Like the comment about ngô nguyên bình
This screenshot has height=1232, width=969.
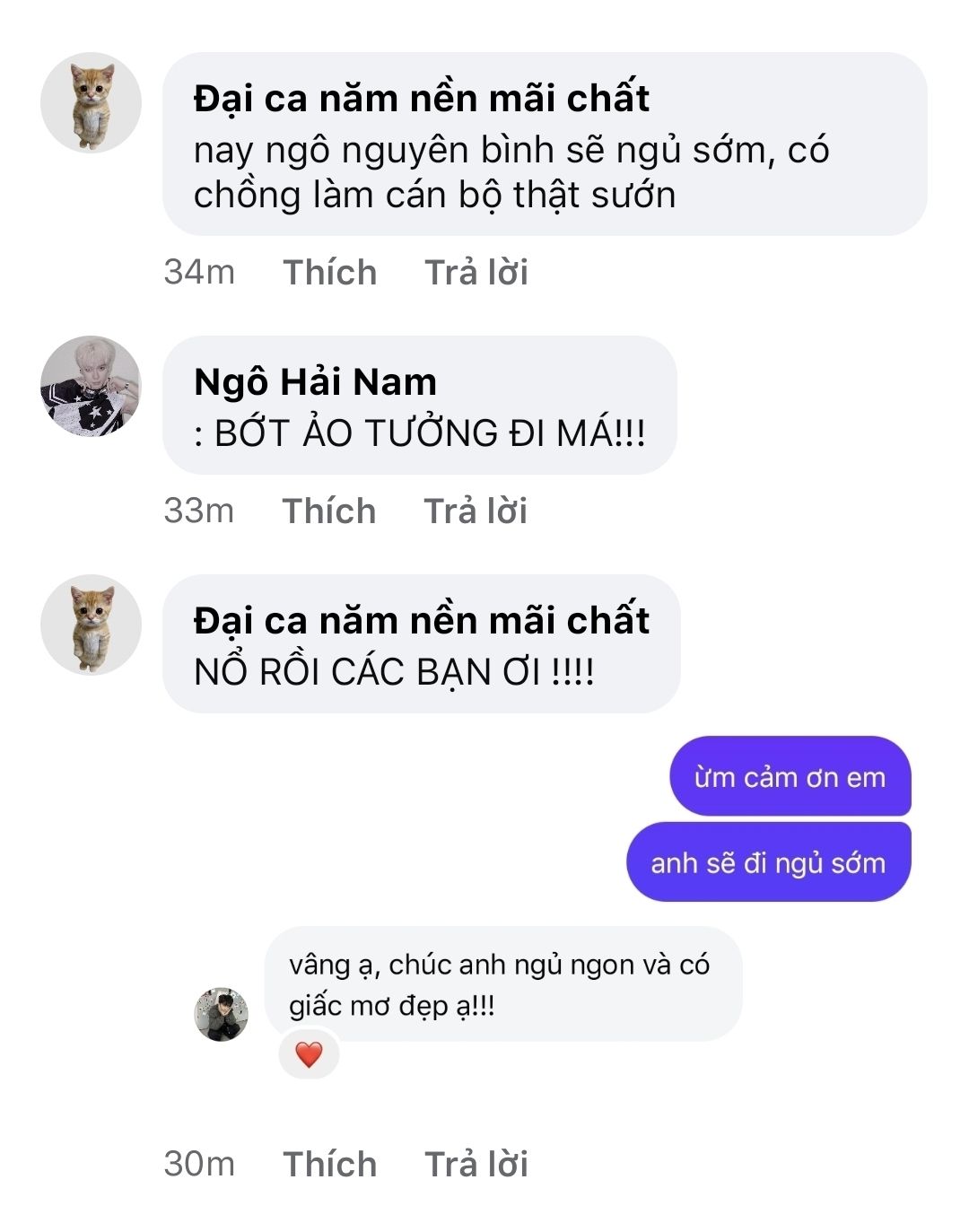[x=329, y=272]
